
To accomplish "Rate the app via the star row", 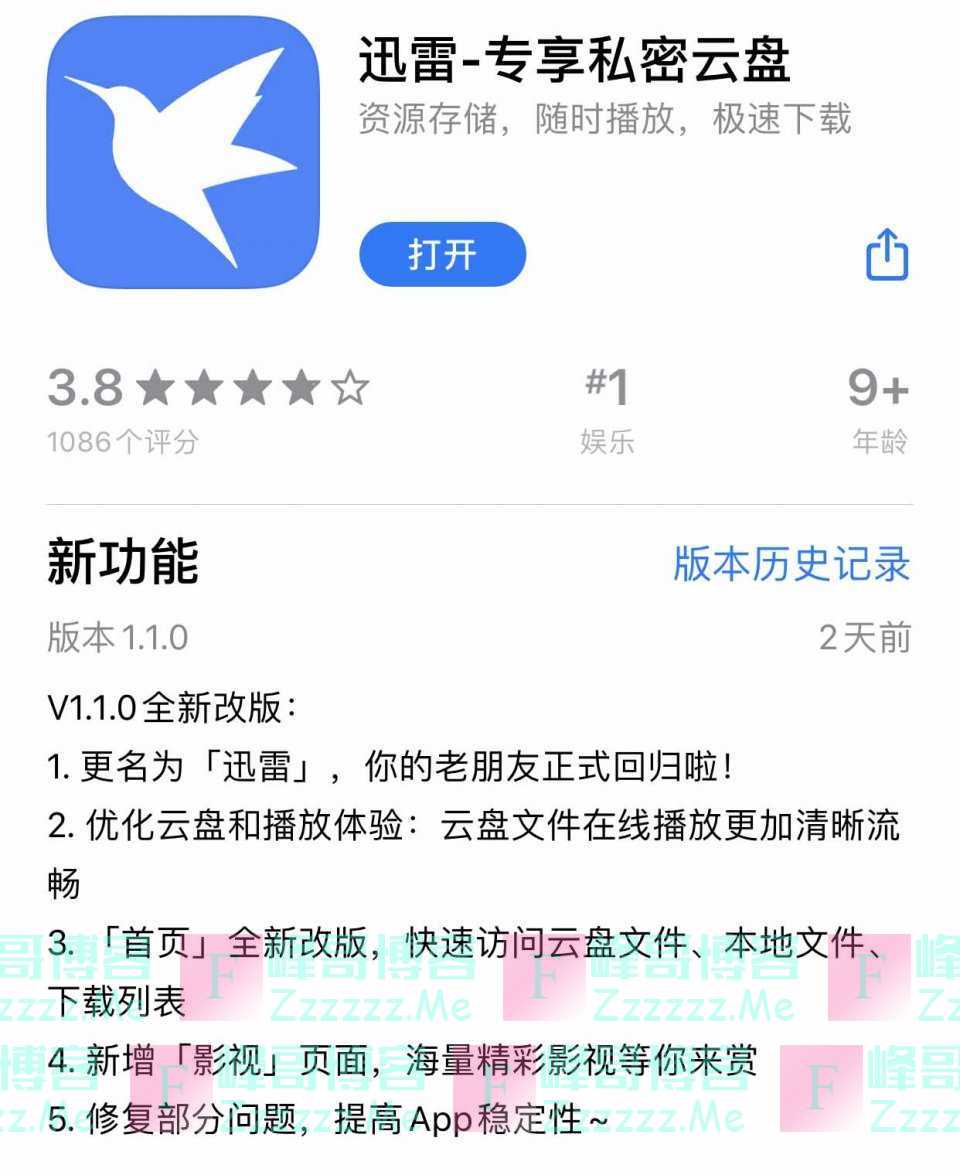I will 252,388.
